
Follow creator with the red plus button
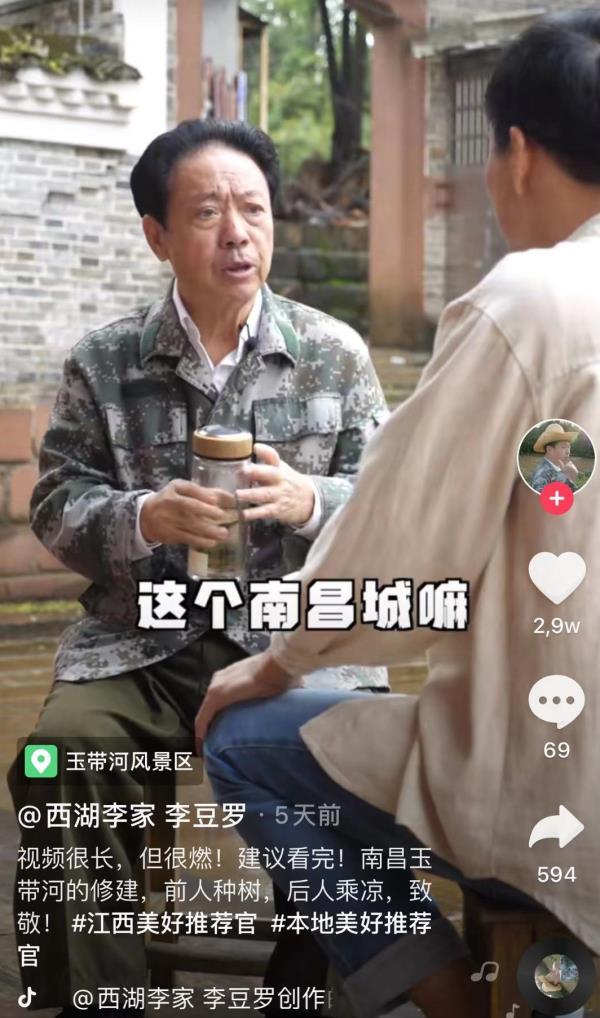click(556, 498)
